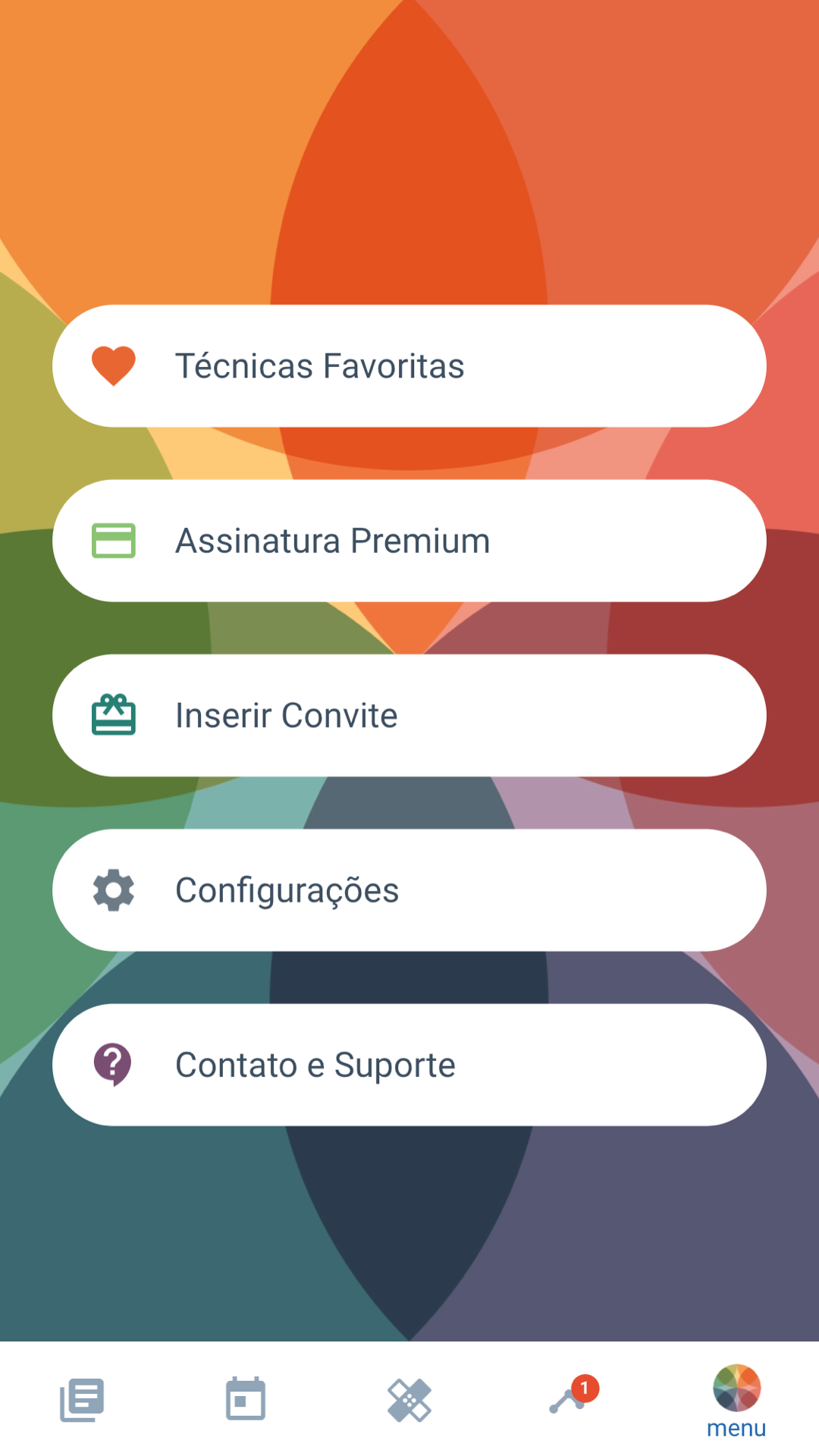The height and width of the screenshot is (1456, 819).
Task: Tap the menu label in the bottom bar
Action: [736, 1429]
